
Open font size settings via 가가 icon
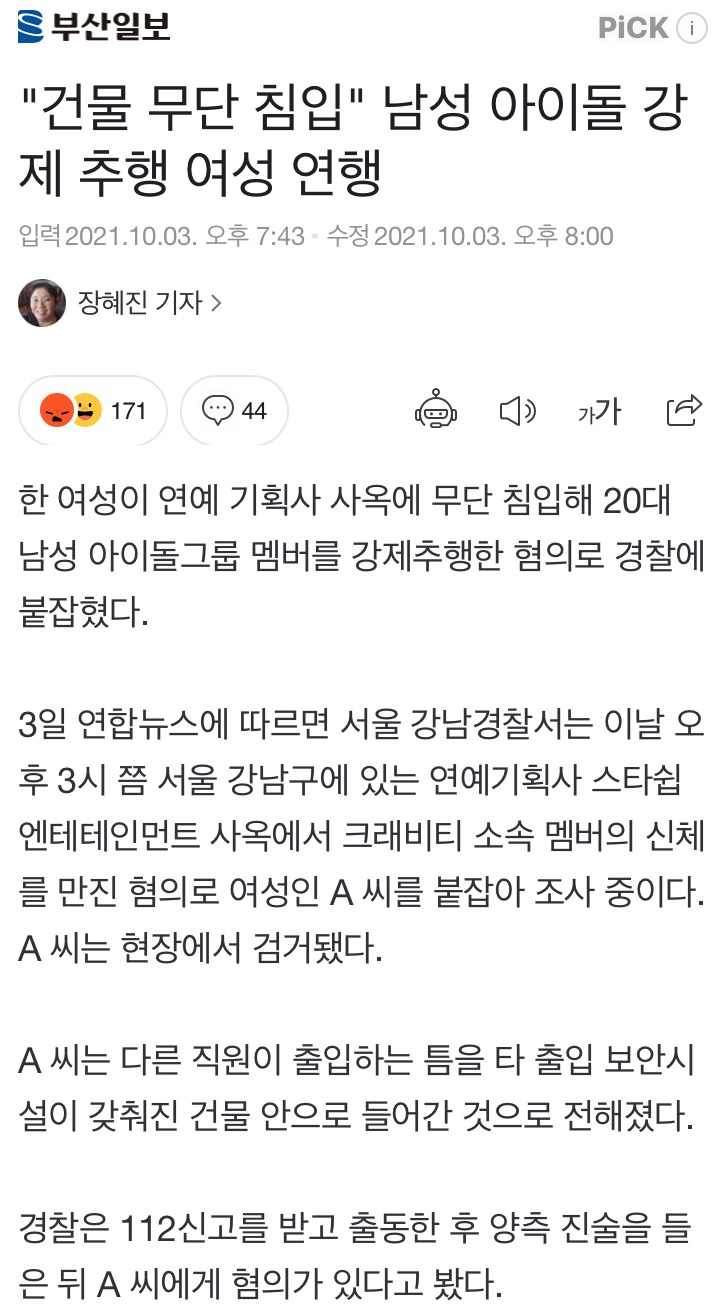pos(597,410)
